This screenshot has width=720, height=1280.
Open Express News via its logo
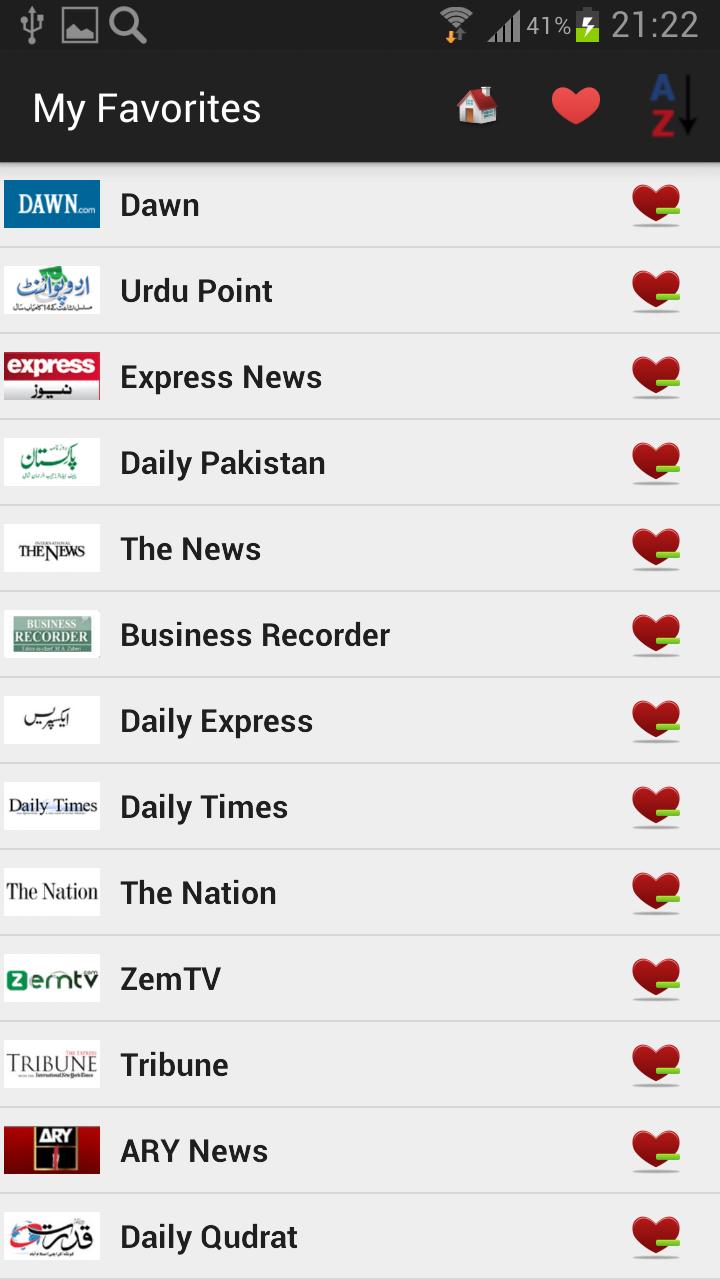(x=51, y=376)
